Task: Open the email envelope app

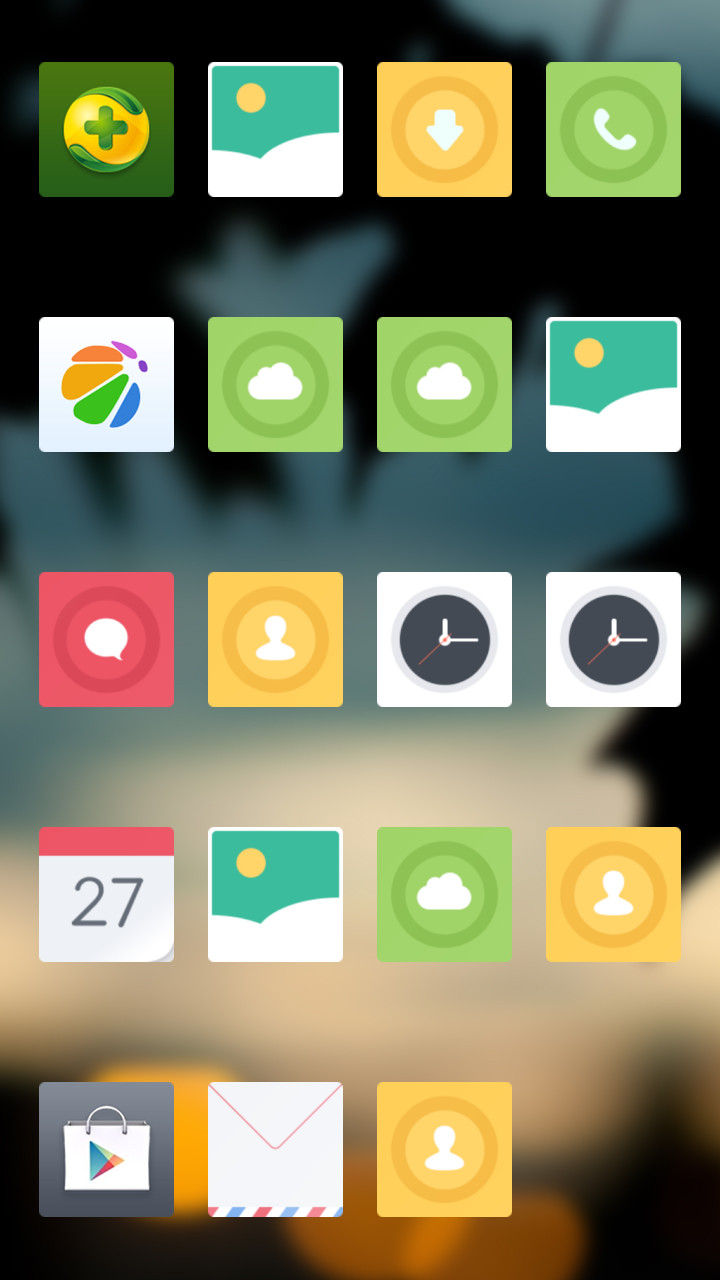Action: point(275,1149)
